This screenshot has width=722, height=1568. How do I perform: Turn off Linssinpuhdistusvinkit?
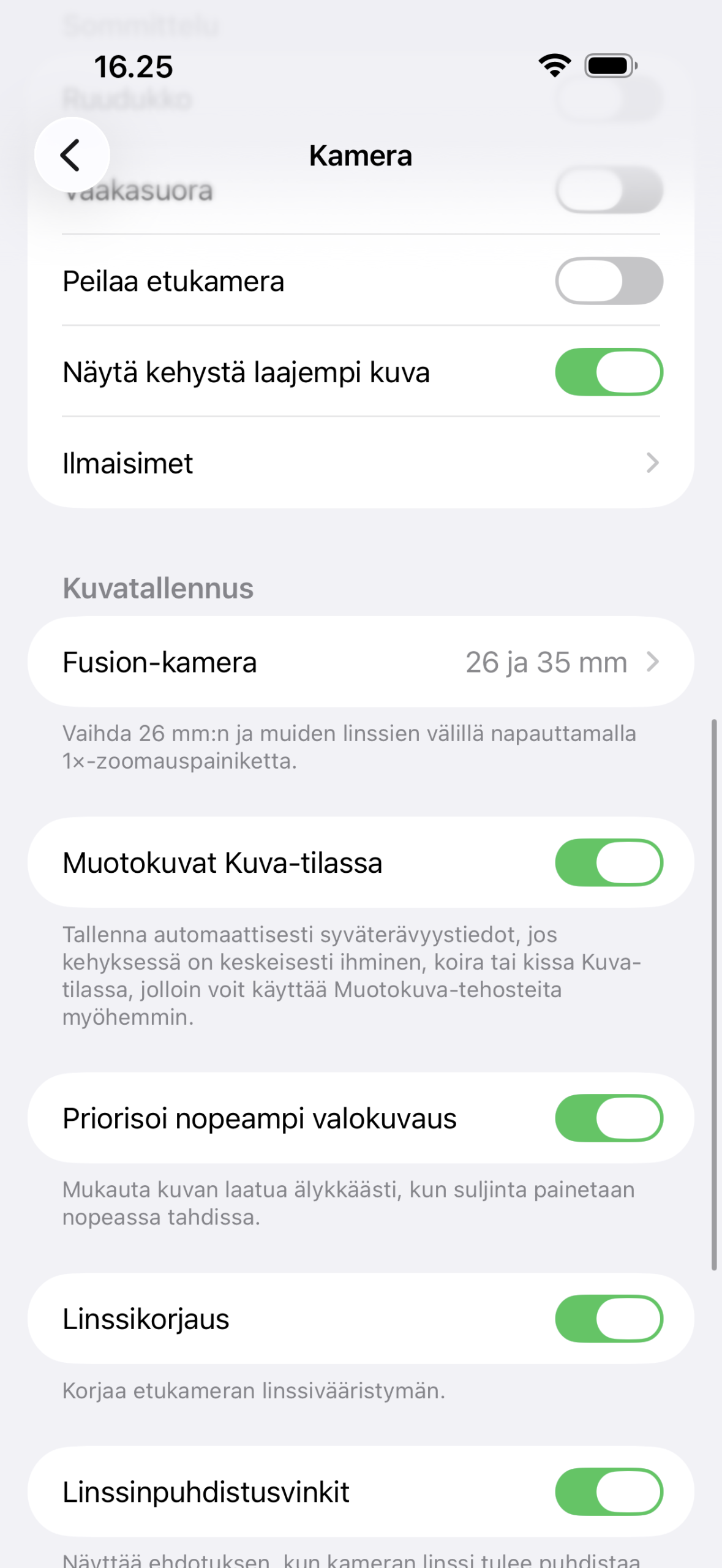[x=608, y=1492]
